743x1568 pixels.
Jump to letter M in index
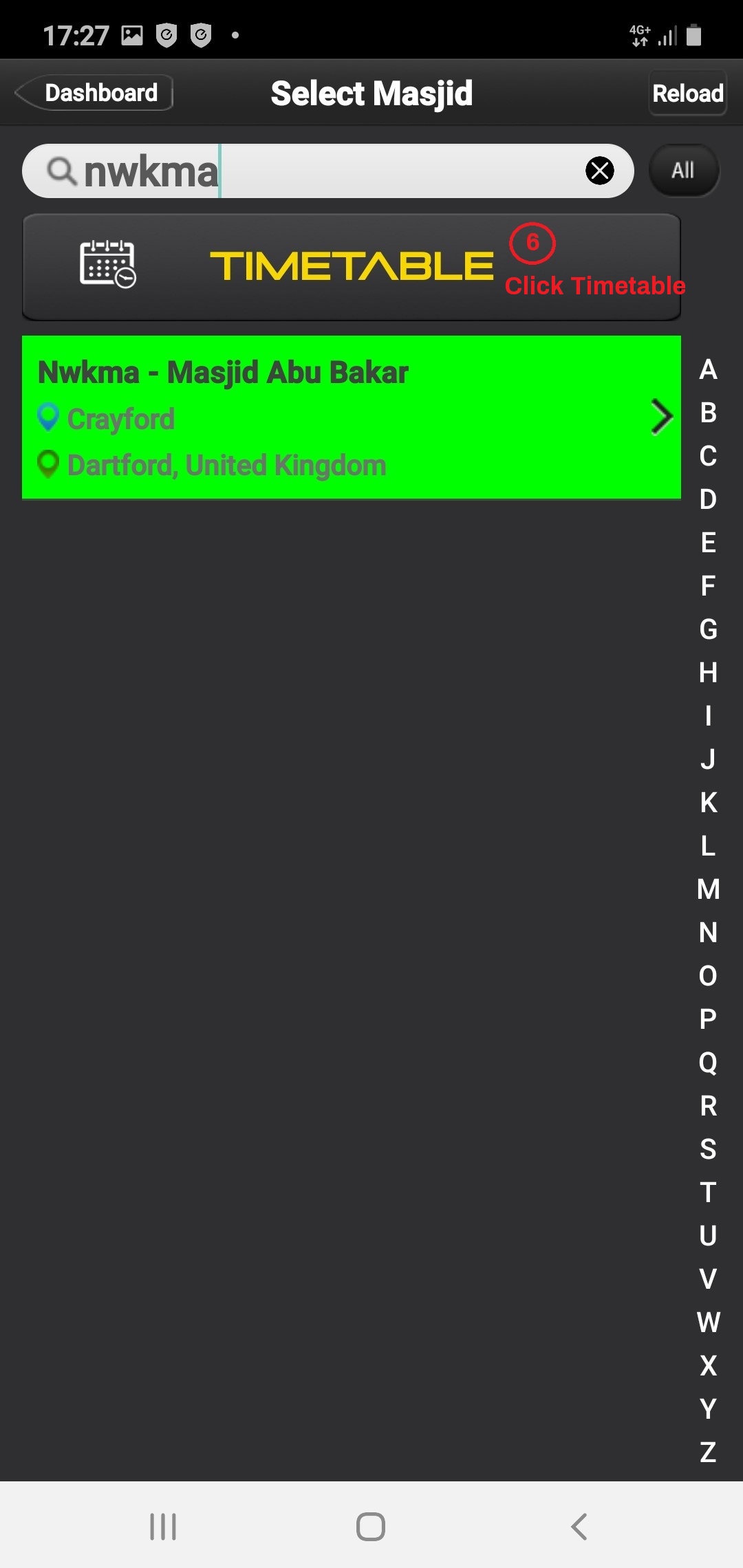[x=708, y=889]
